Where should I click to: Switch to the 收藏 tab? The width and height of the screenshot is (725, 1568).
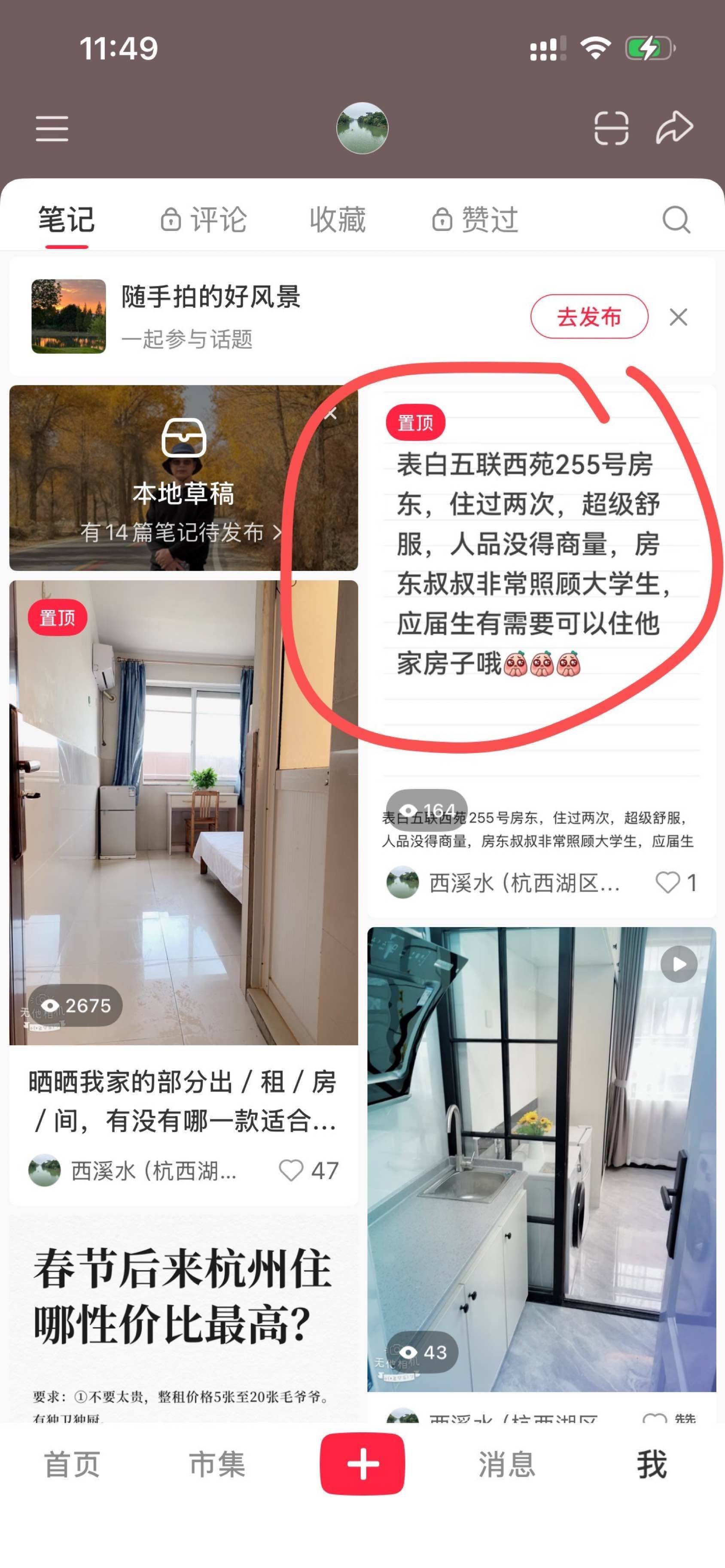pyautogui.click(x=338, y=220)
